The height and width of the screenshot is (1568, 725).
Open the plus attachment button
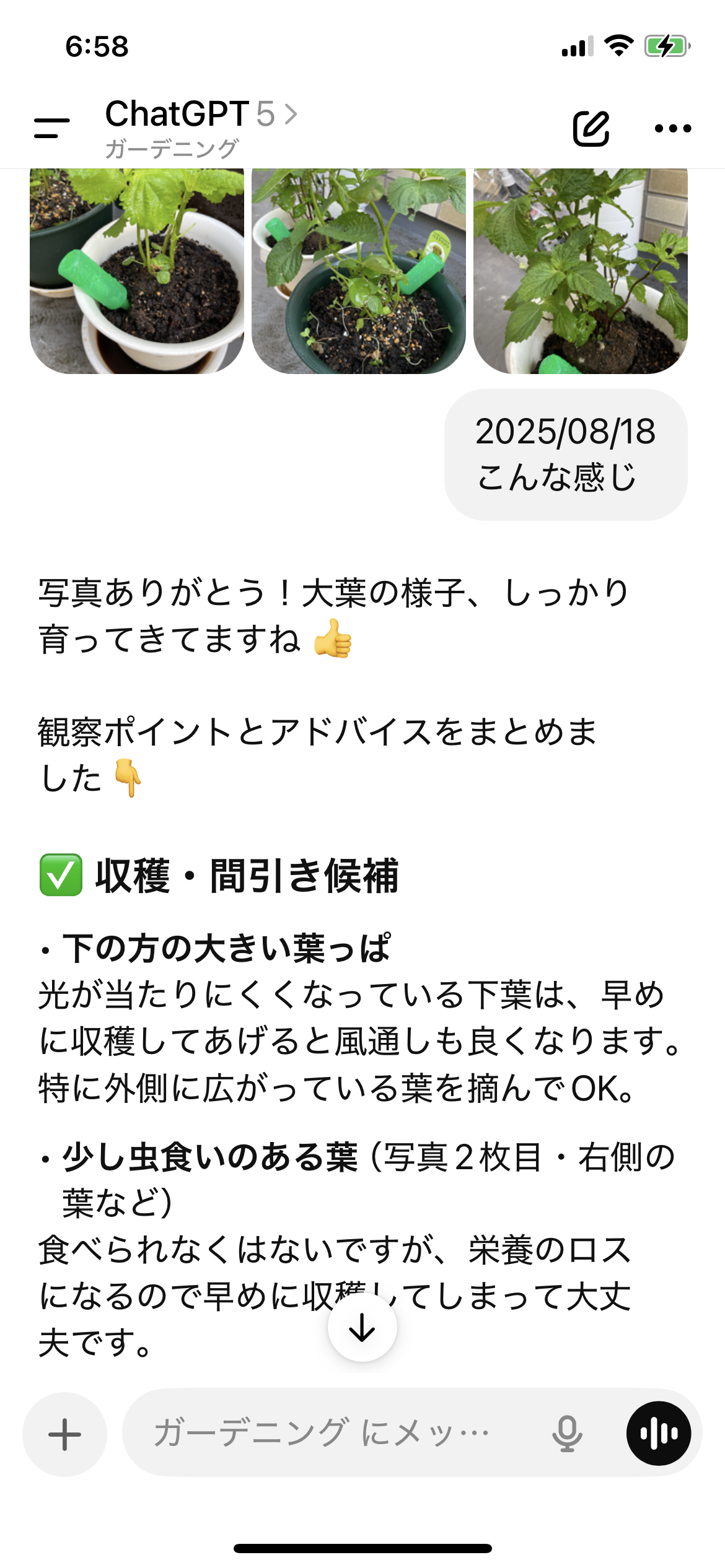pos(64,1434)
